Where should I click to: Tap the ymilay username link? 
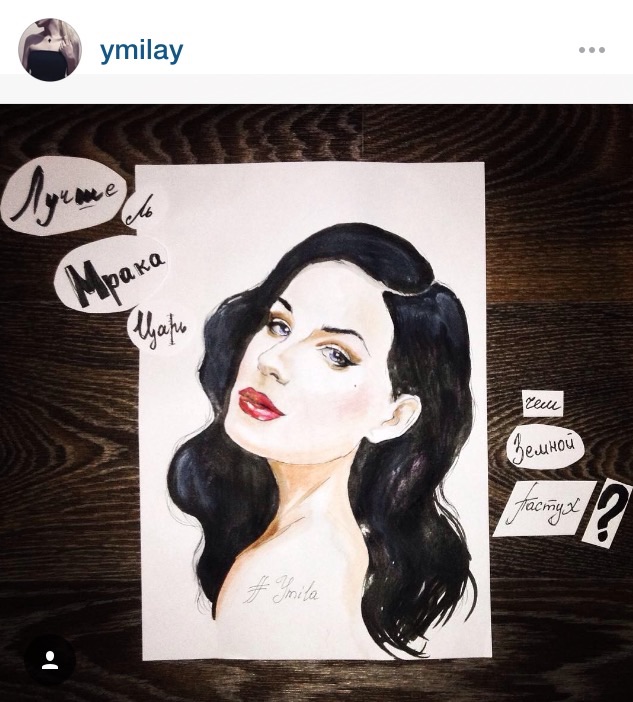click(x=141, y=50)
